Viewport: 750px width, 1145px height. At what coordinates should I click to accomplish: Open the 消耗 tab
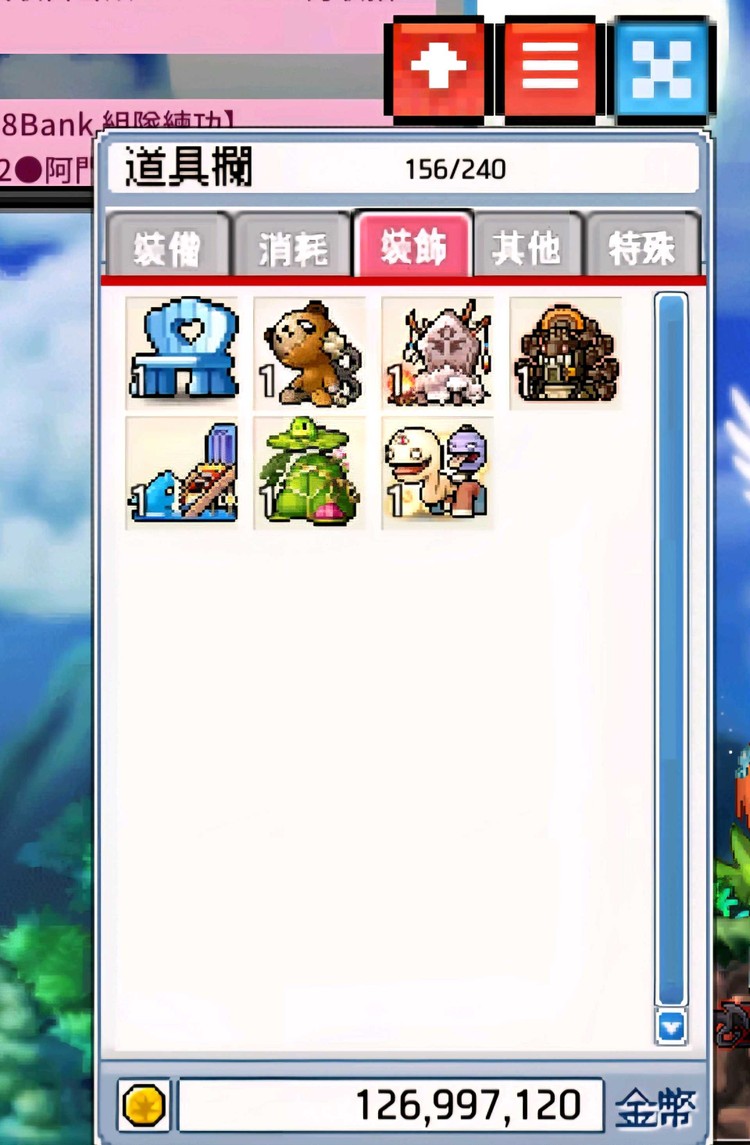coord(292,247)
